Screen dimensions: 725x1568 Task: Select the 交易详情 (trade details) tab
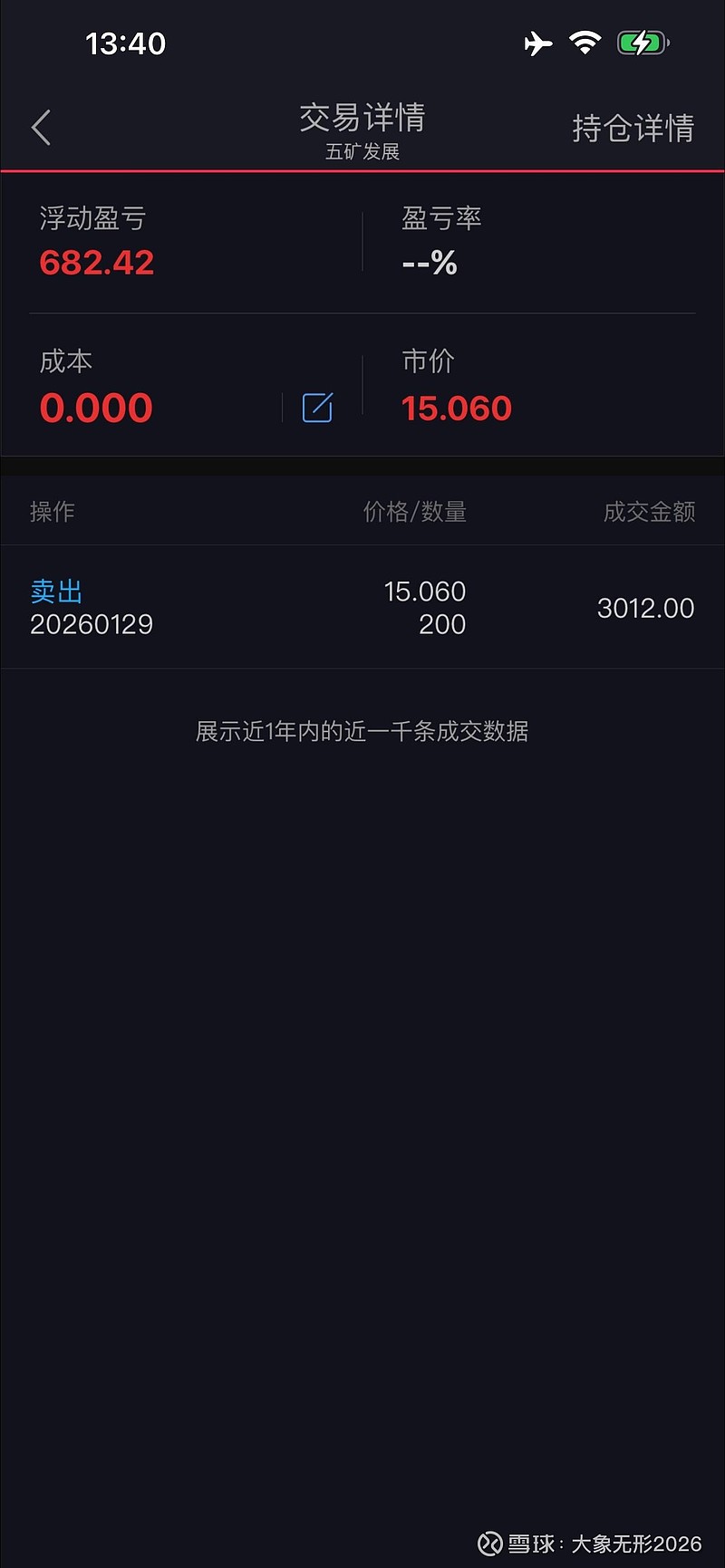tap(362, 119)
